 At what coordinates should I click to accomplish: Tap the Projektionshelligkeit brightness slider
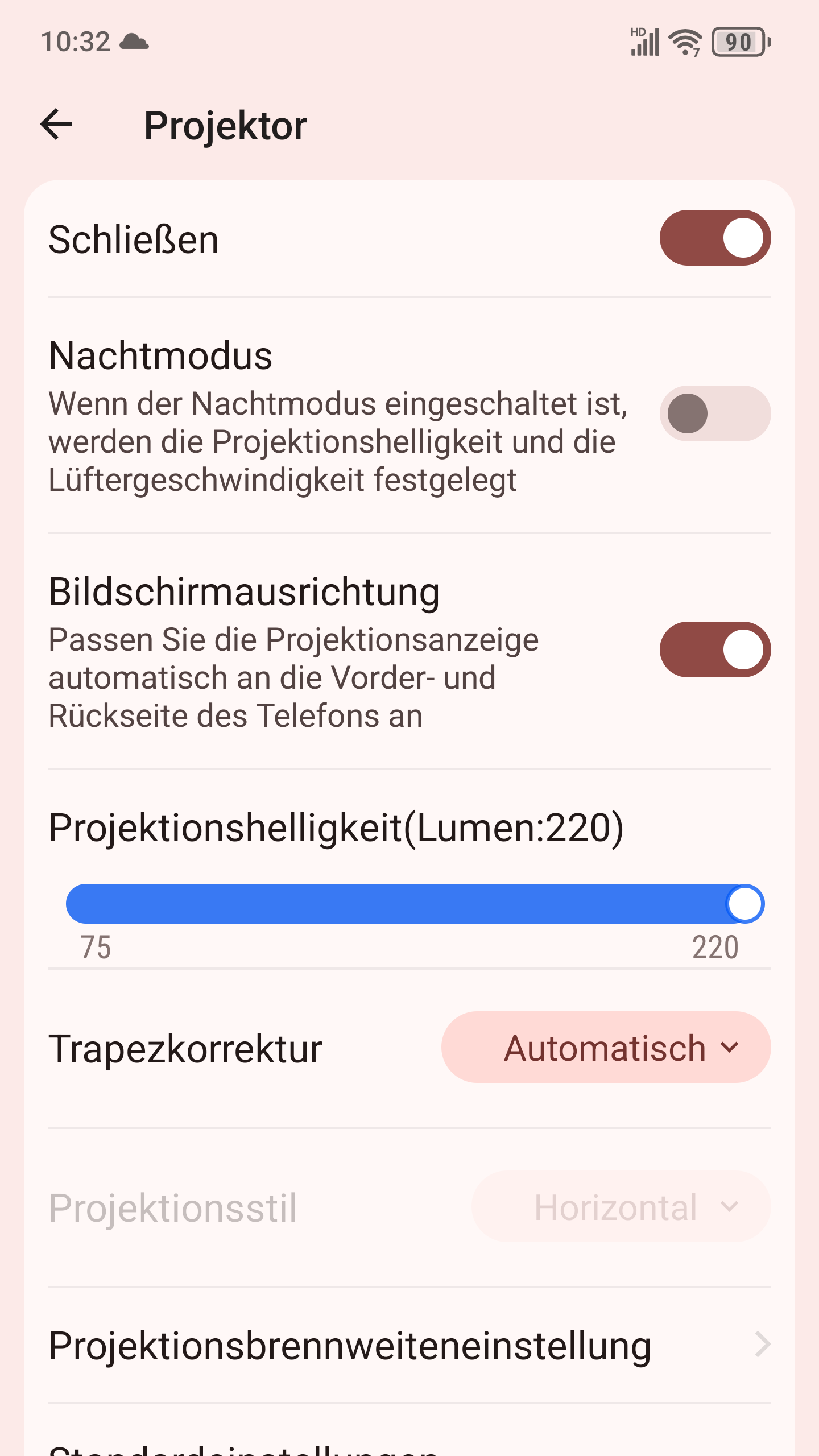pos(415,904)
